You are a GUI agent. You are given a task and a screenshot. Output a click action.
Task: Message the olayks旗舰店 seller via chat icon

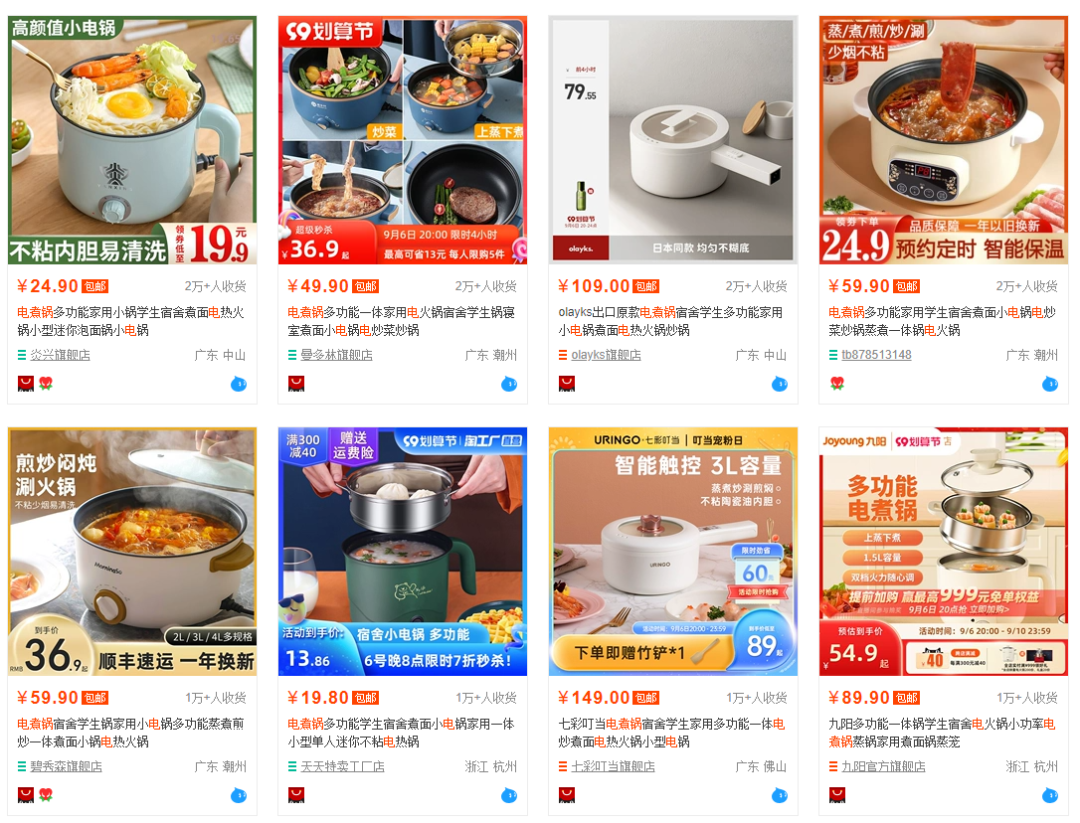pos(779,384)
